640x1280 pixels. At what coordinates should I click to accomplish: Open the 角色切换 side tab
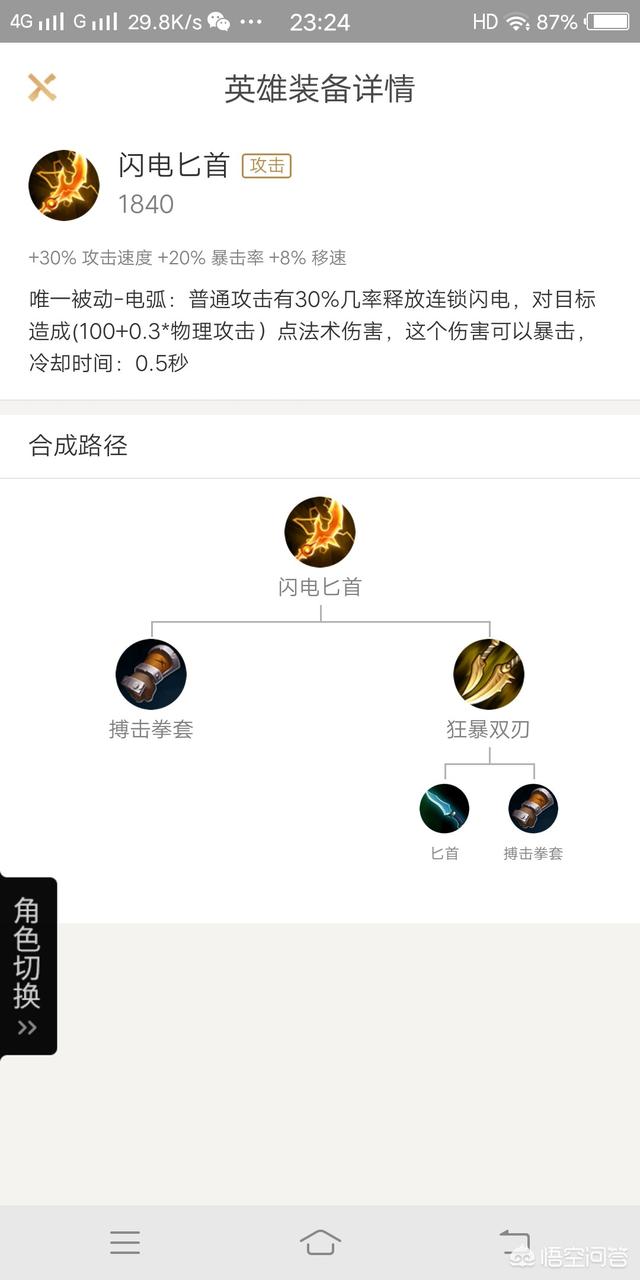pyautogui.click(x=28, y=966)
